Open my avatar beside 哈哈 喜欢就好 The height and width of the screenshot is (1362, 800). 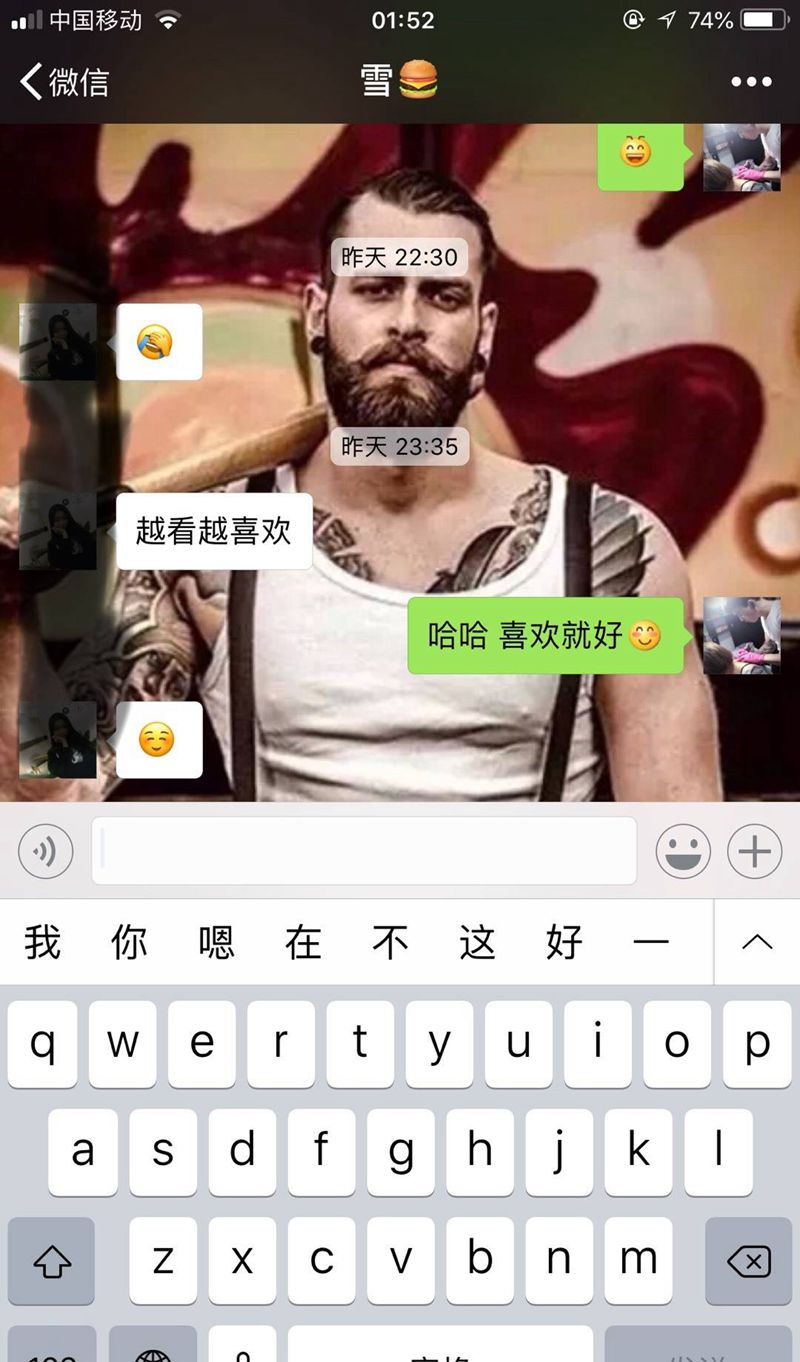coord(741,636)
